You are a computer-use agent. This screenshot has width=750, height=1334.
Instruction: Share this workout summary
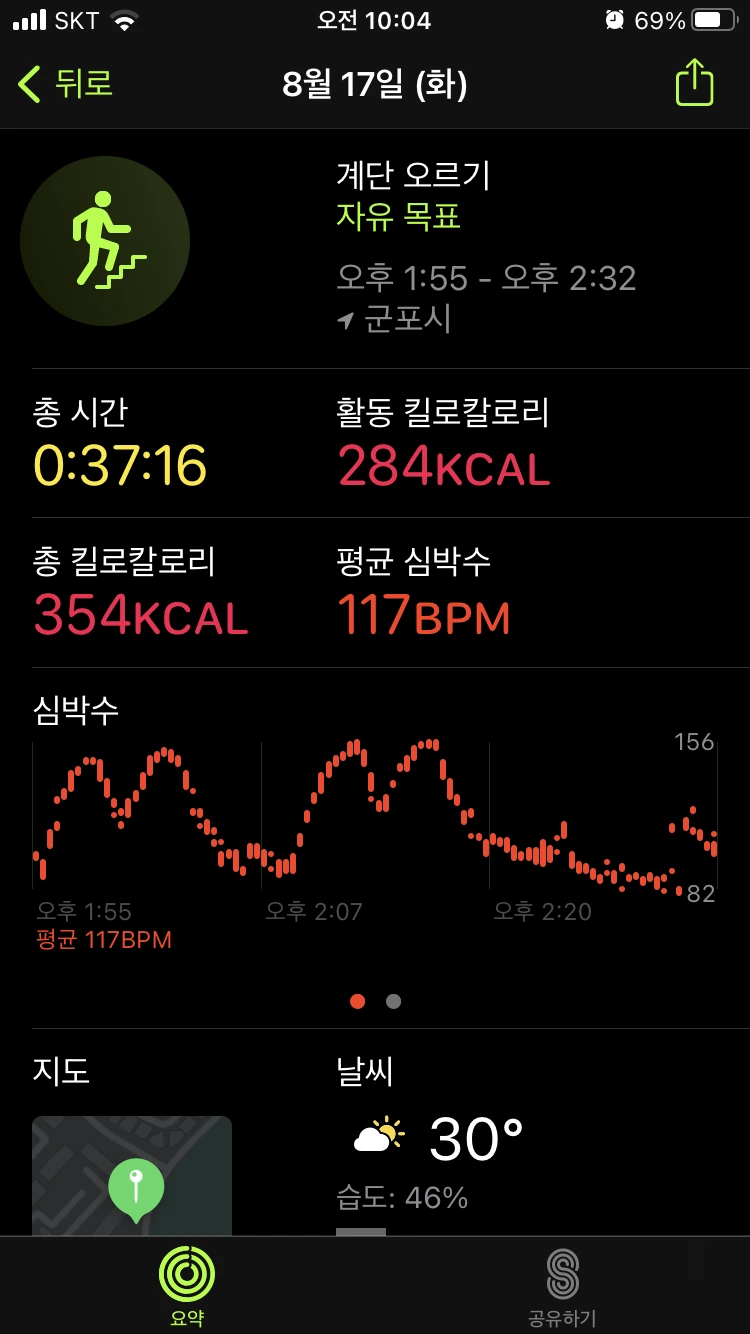(x=694, y=84)
